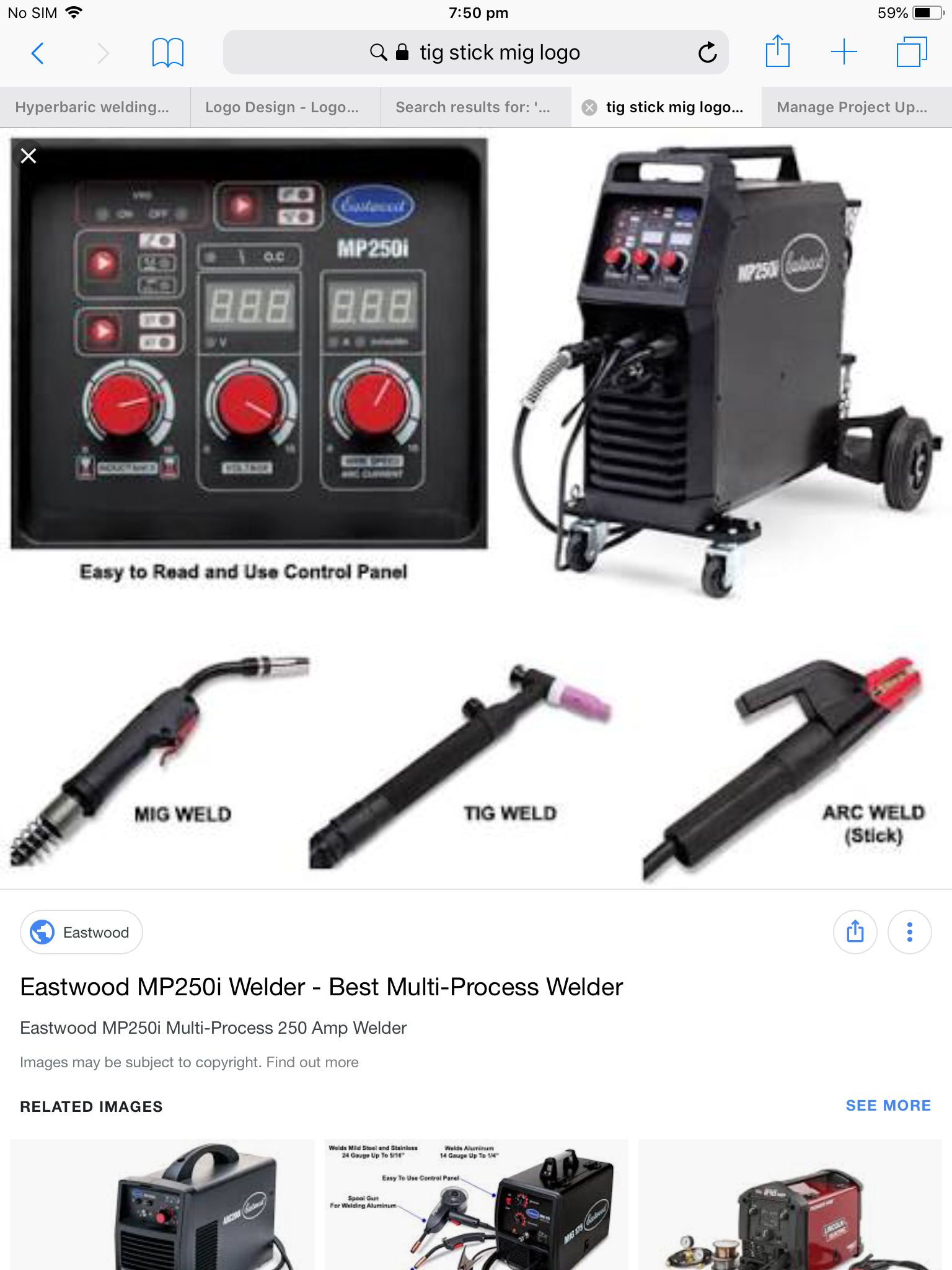
Task: Switch to the Logo Design tab
Action: click(282, 107)
